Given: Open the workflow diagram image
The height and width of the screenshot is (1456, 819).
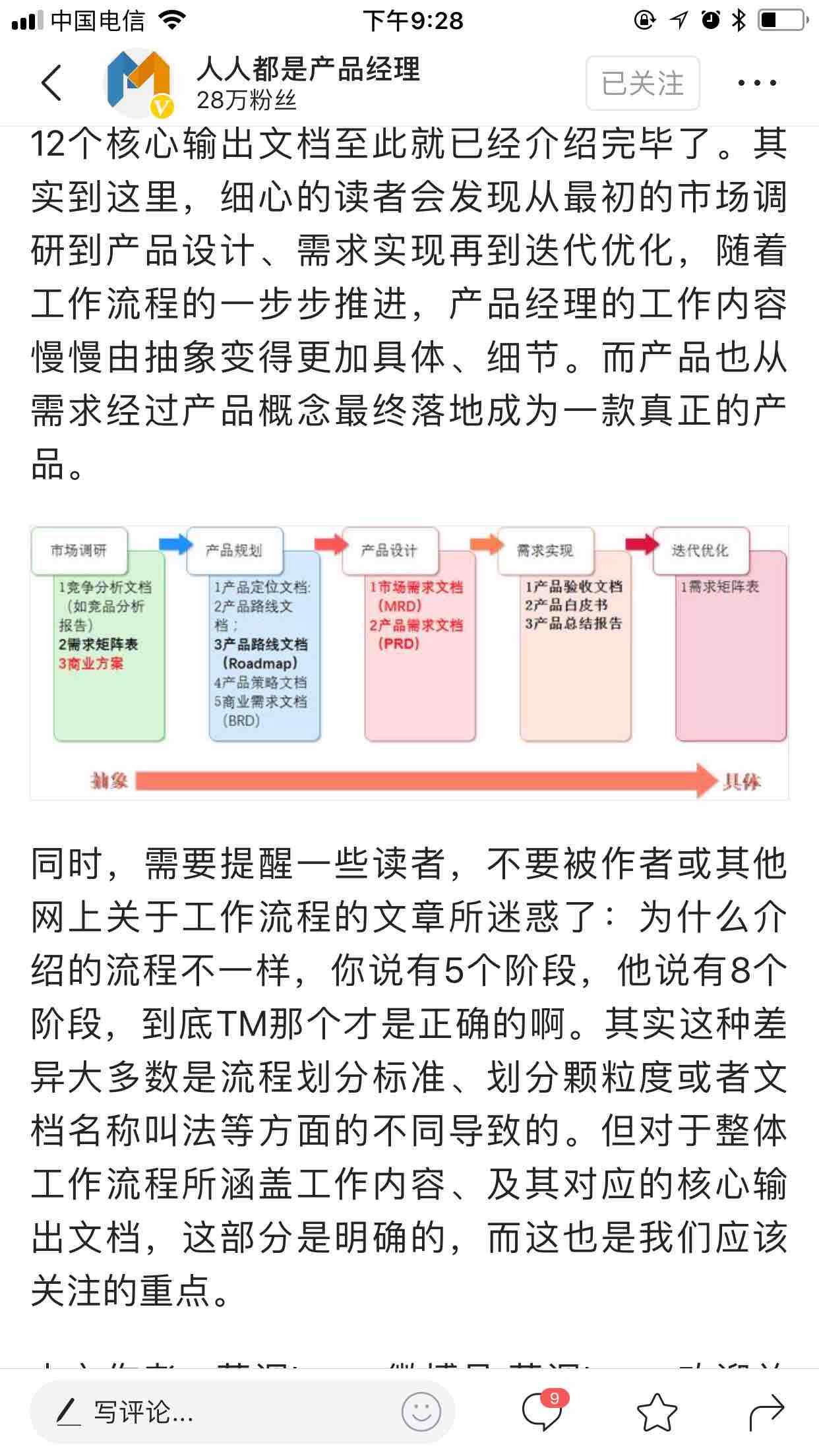Looking at the screenshot, I should 409,663.
